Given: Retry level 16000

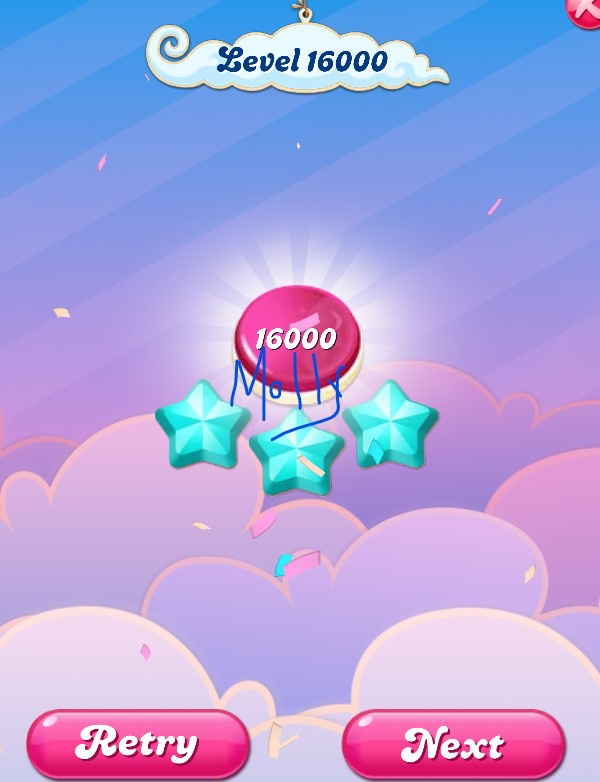Looking at the screenshot, I should pyautogui.click(x=137, y=744).
